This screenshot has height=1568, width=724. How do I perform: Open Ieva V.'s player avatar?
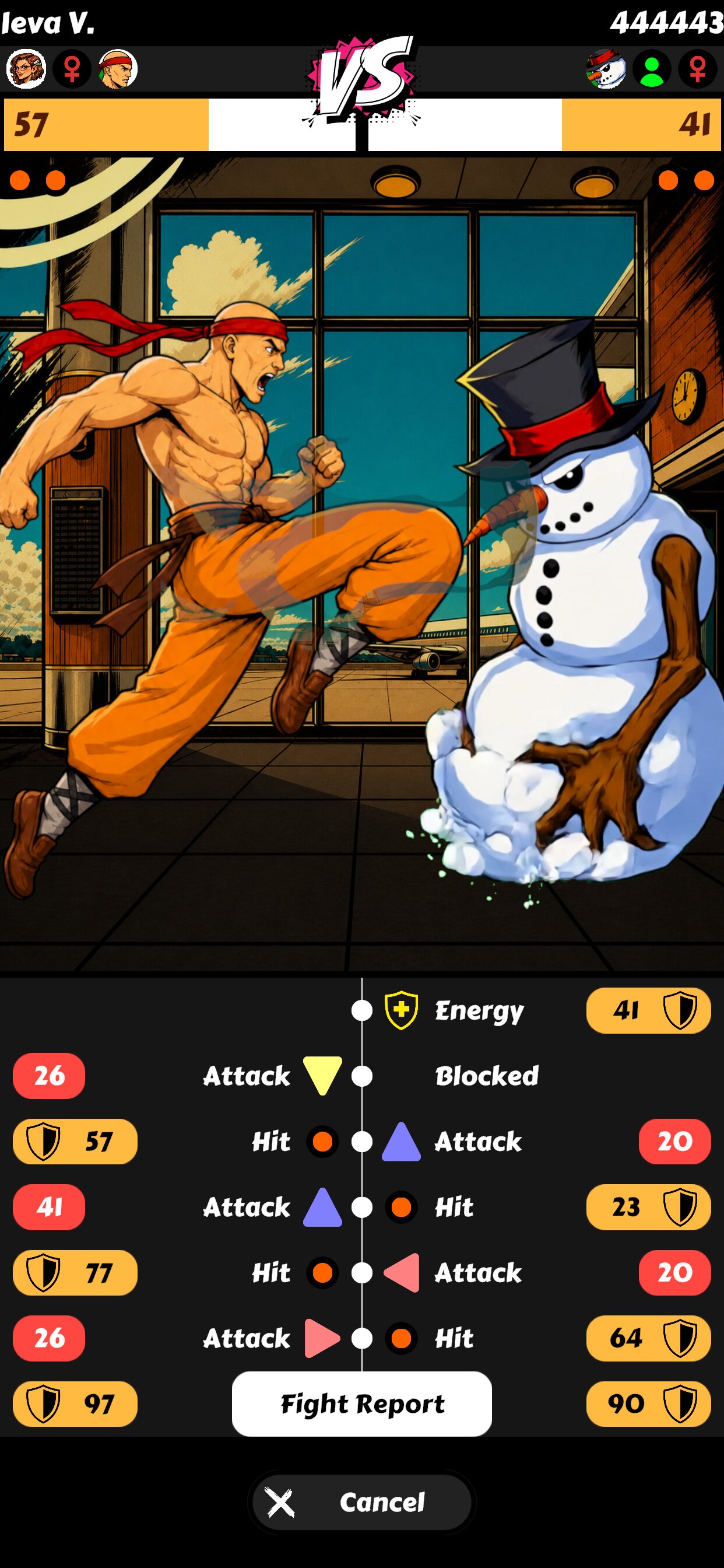[x=26, y=69]
